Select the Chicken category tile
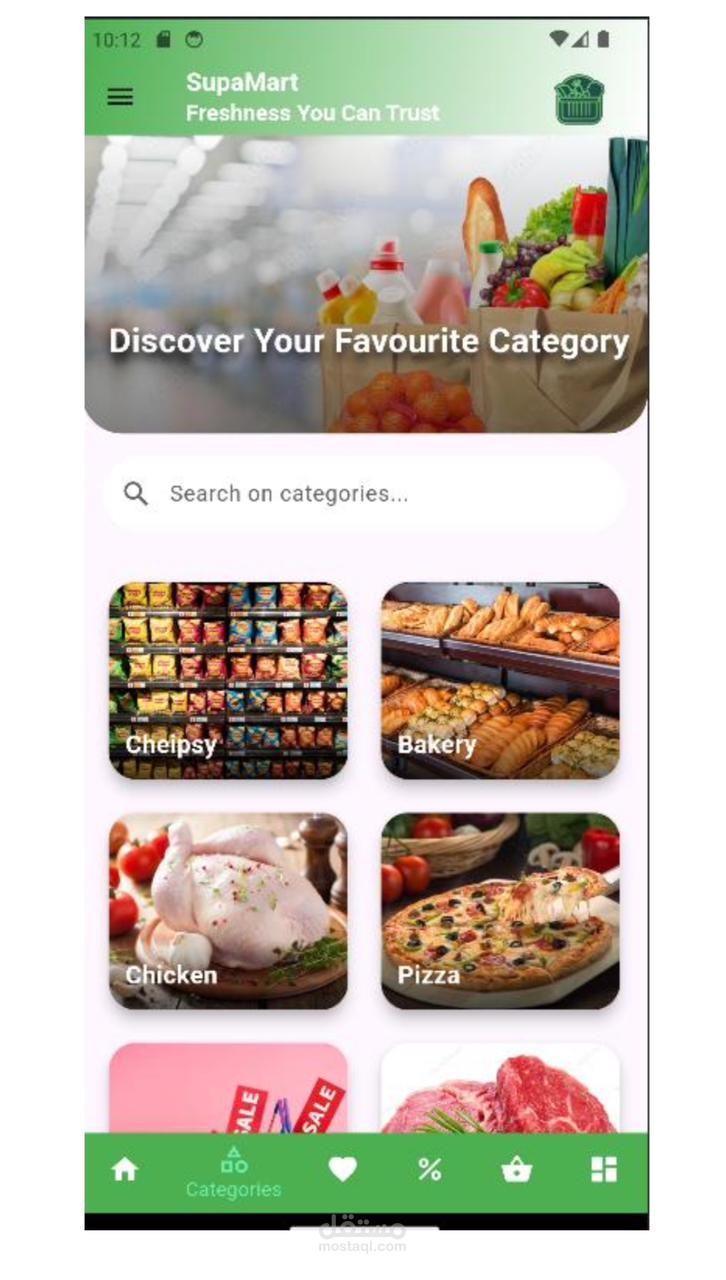 pyautogui.click(x=228, y=910)
